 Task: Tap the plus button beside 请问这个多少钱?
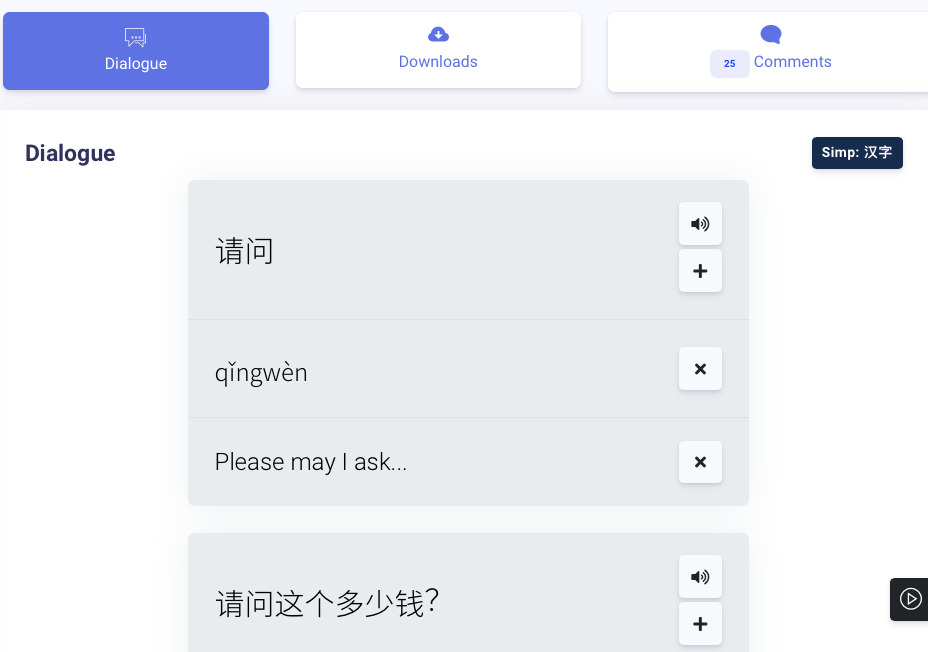tap(700, 624)
